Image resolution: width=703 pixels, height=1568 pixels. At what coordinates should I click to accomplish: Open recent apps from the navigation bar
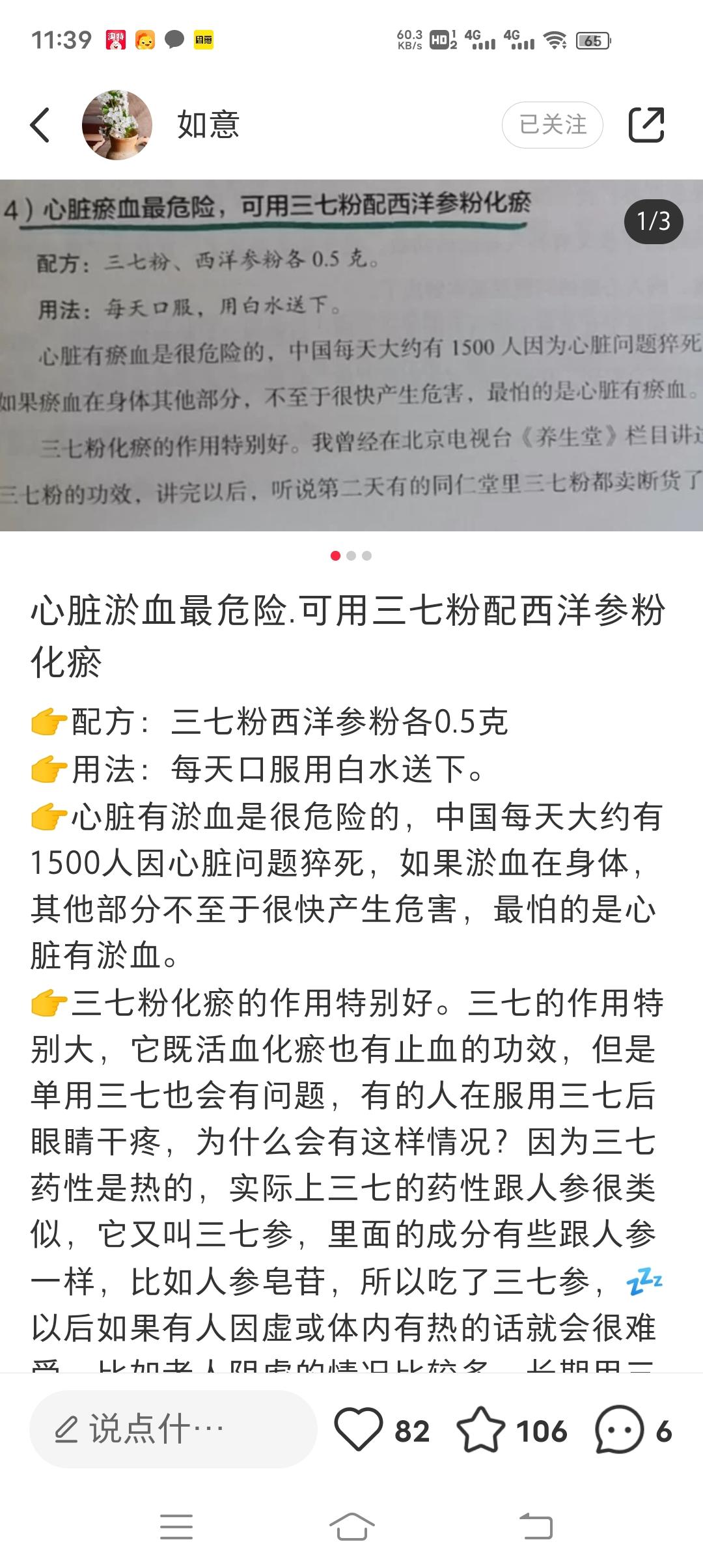[177, 1527]
